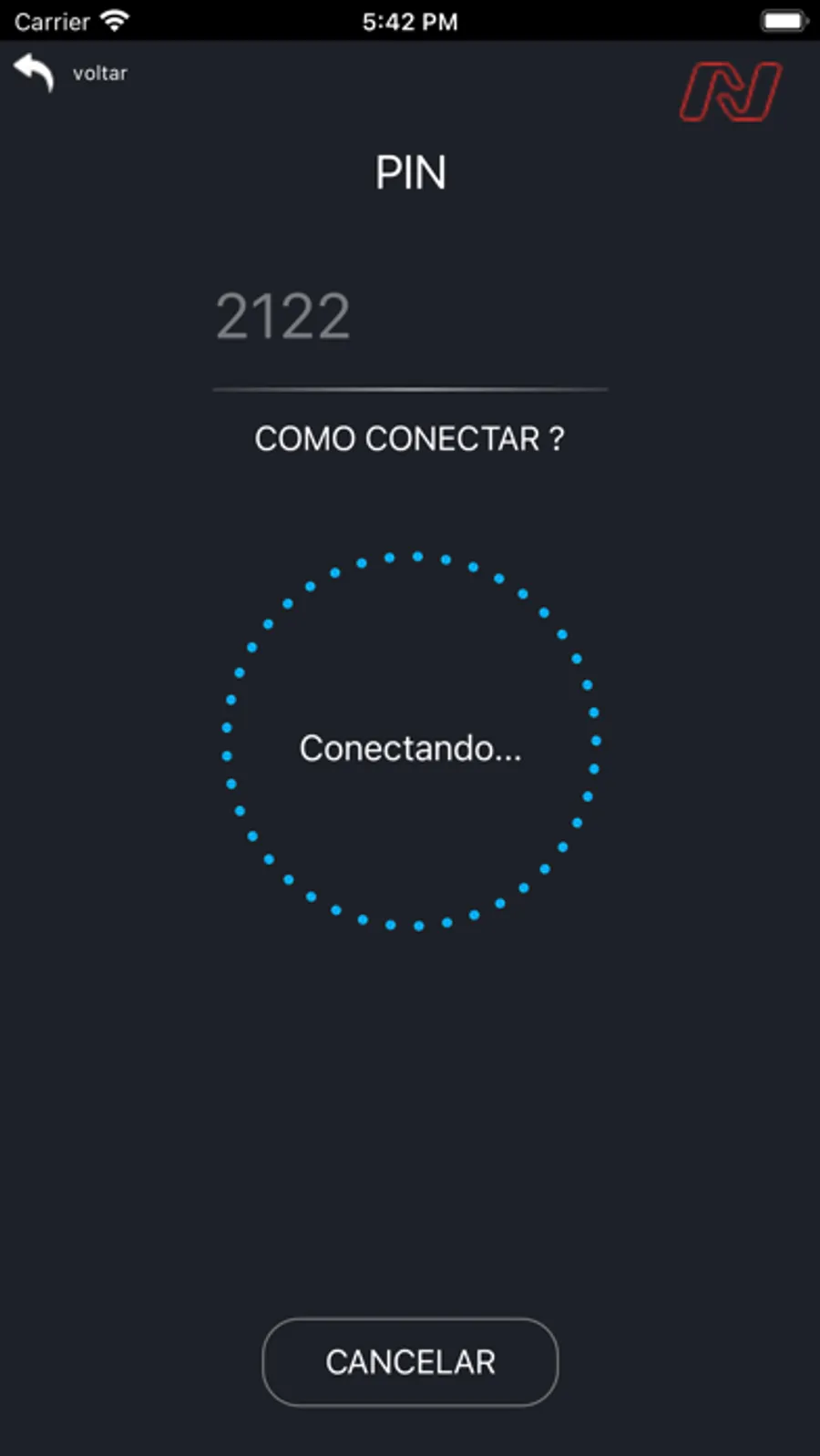820x1456 pixels.
Task: Cancel the connection with CANCELAR
Action: (410, 1362)
